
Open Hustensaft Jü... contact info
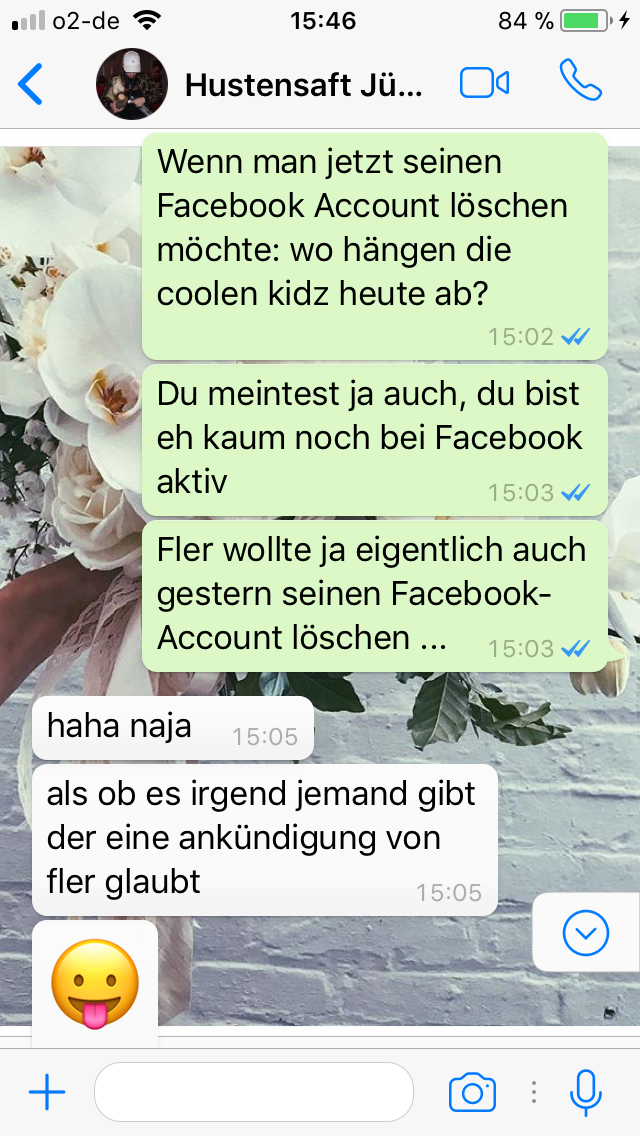pos(303,85)
